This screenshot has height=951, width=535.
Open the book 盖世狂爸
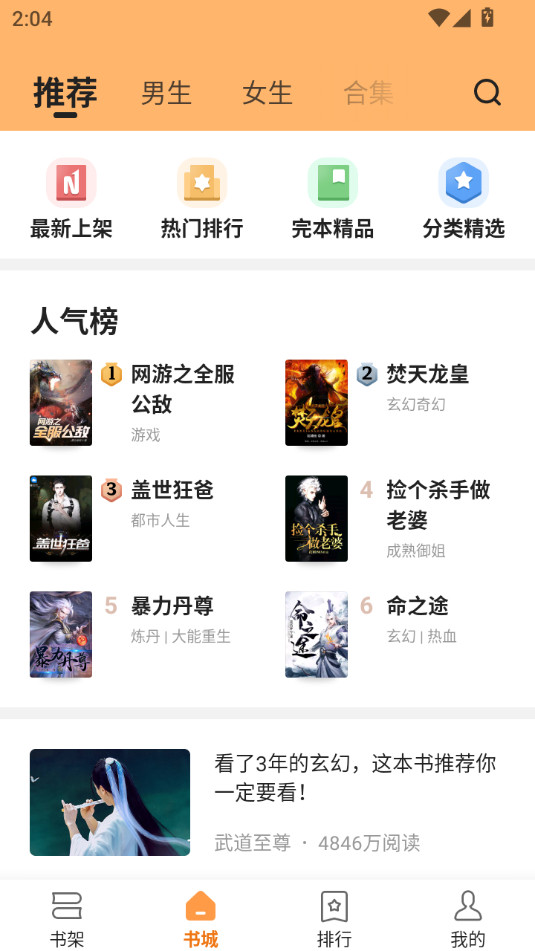(140, 519)
